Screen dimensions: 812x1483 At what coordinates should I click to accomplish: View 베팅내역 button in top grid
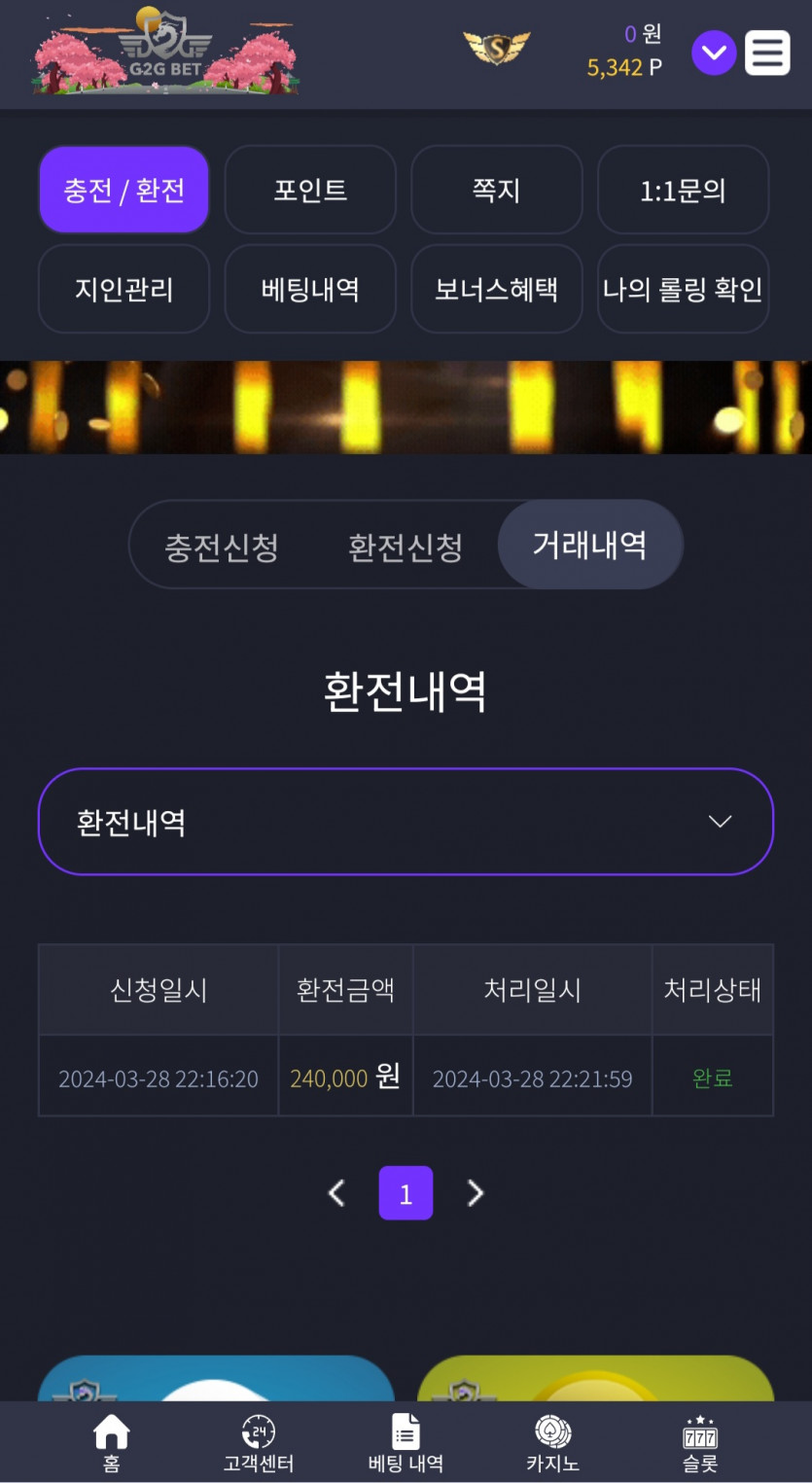(310, 289)
